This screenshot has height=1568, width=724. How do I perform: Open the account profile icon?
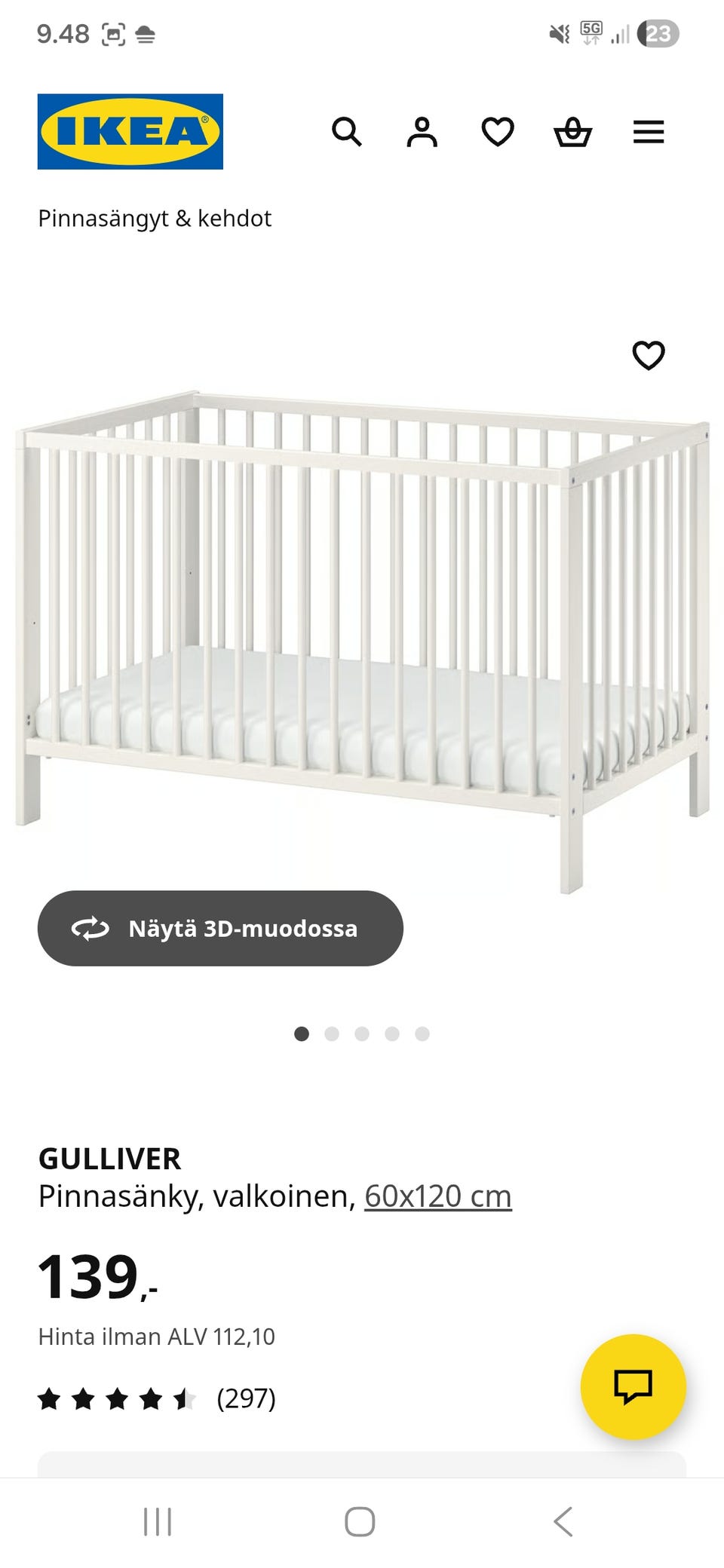tap(422, 132)
